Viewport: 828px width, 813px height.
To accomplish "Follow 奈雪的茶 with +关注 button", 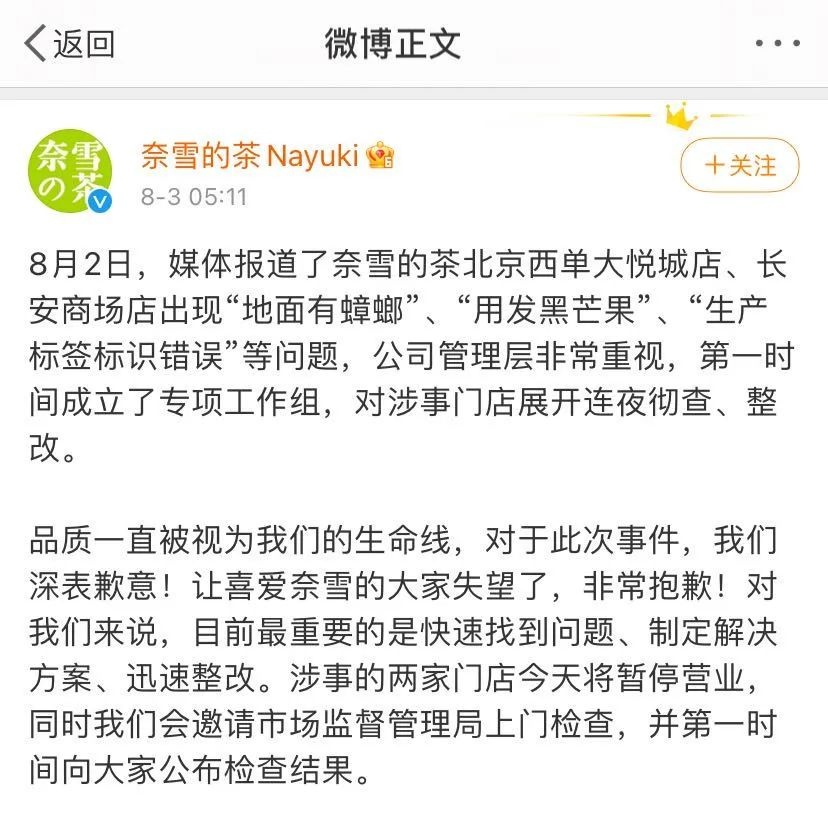I will [x=739, y=165].
